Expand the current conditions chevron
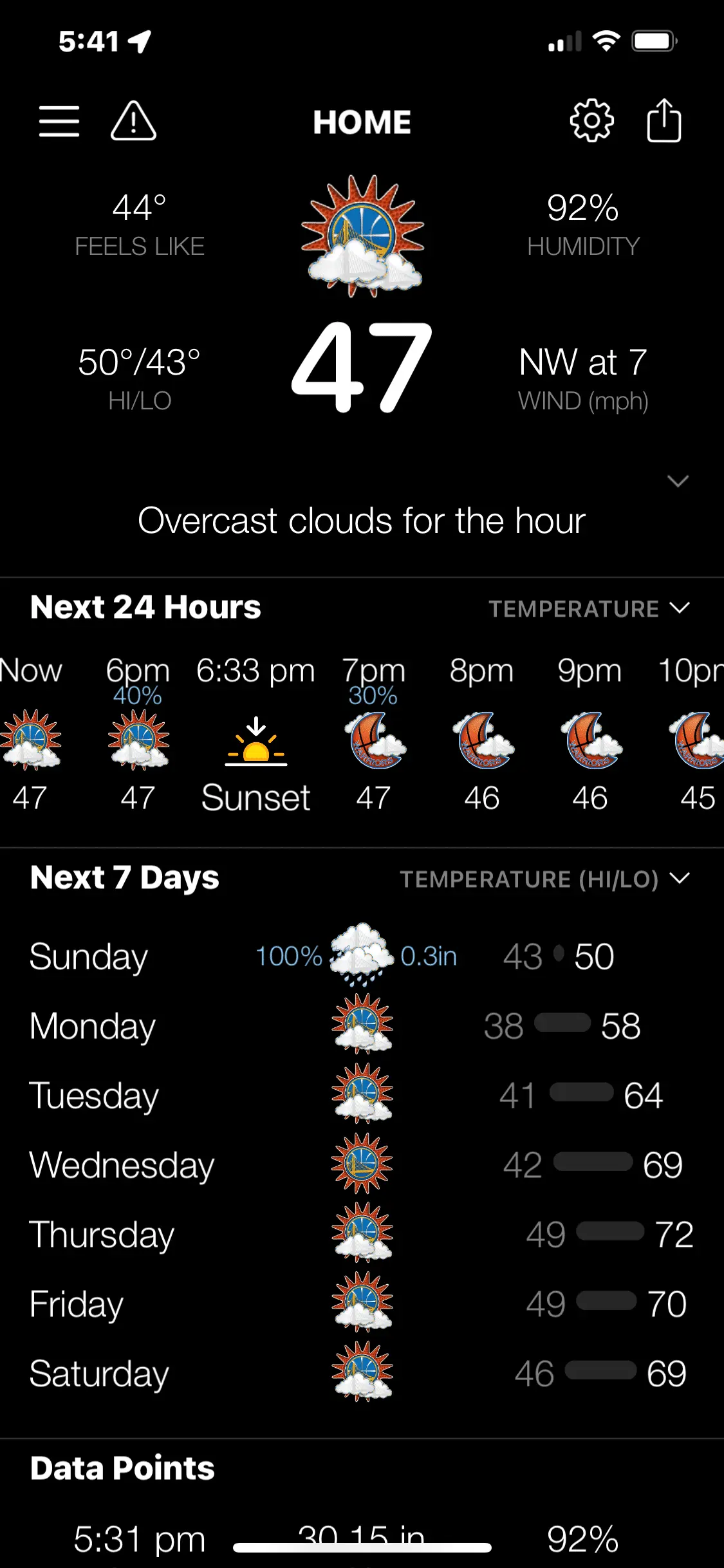 (678, 481)
